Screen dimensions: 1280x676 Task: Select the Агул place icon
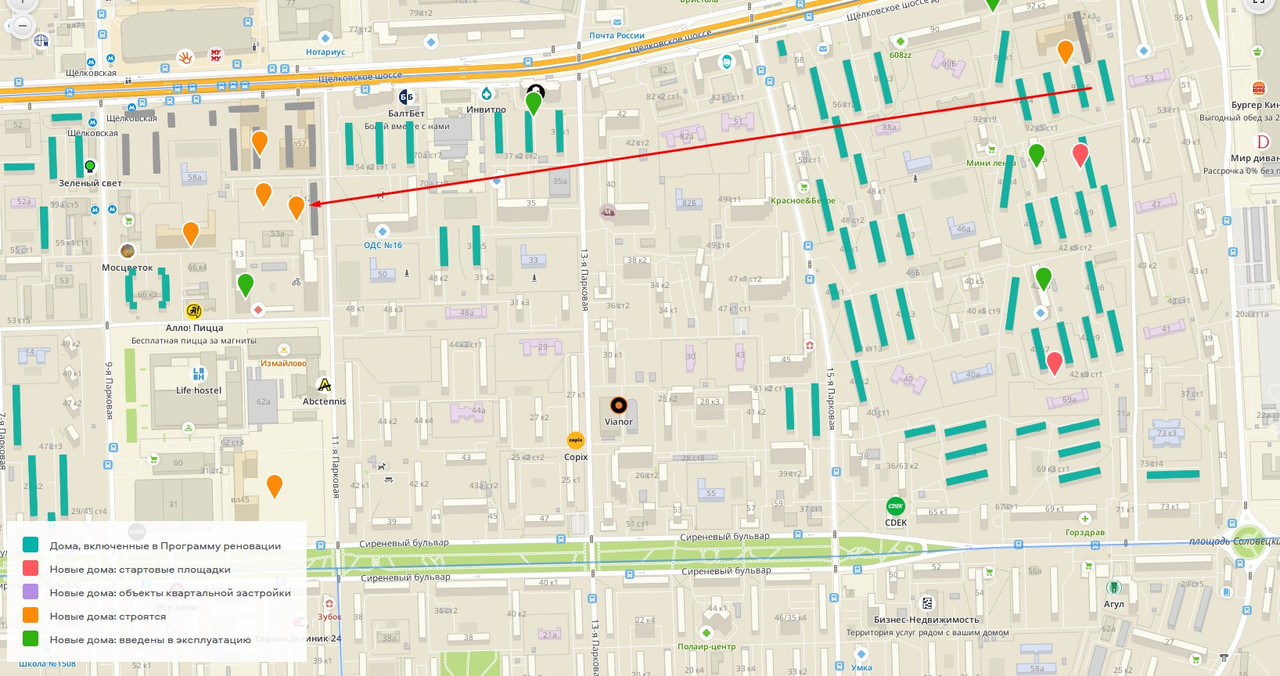(x=1113, y=588)
